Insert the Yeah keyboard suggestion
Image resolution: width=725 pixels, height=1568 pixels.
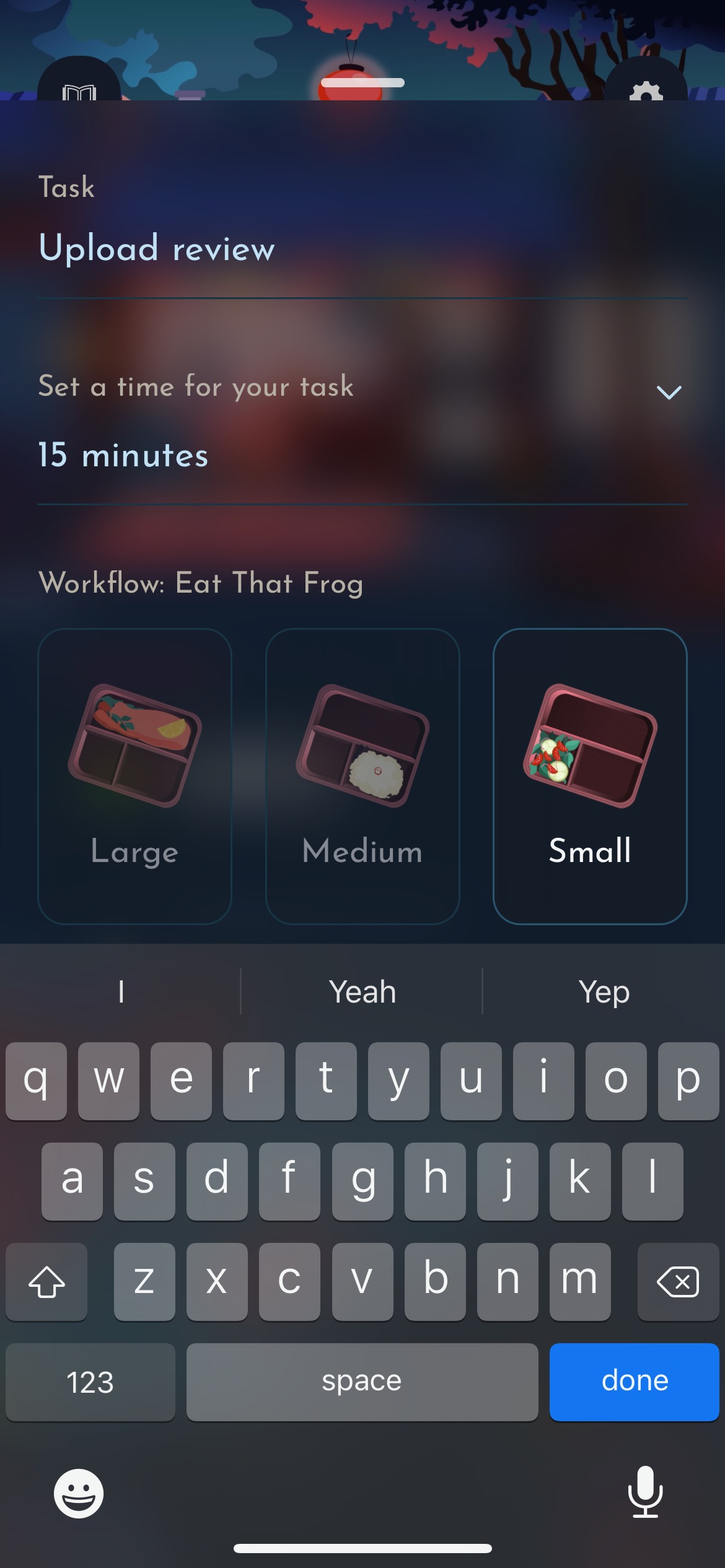(362, 991)
